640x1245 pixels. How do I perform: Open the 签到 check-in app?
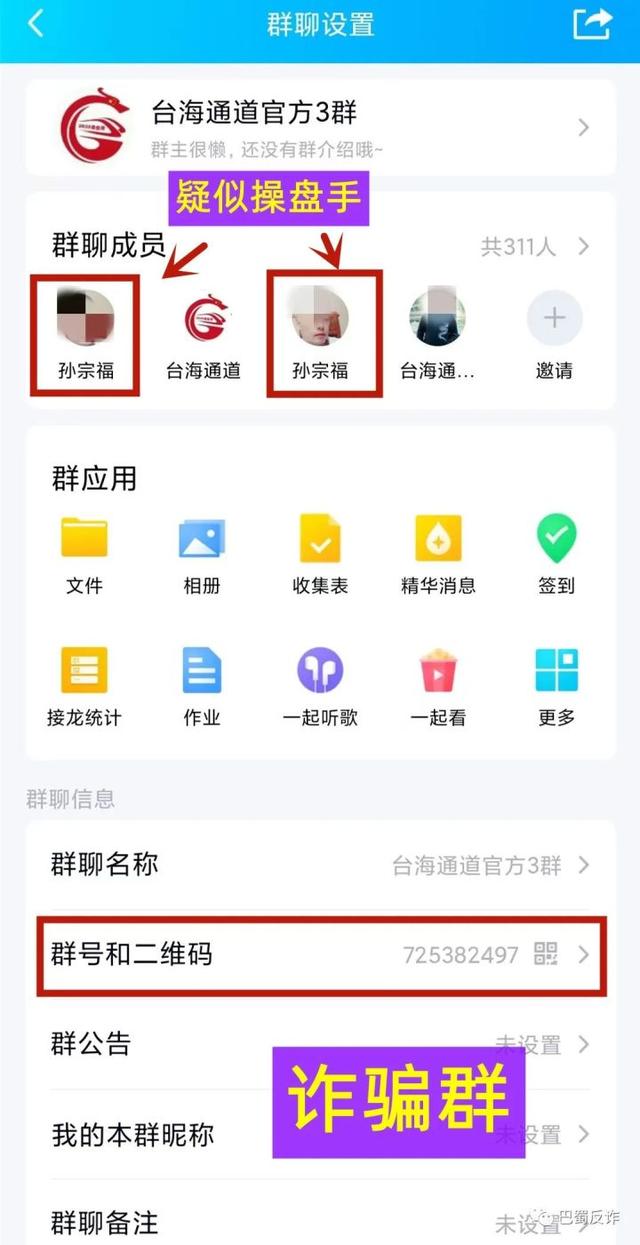pyautogui.click(x=556, y=554)
